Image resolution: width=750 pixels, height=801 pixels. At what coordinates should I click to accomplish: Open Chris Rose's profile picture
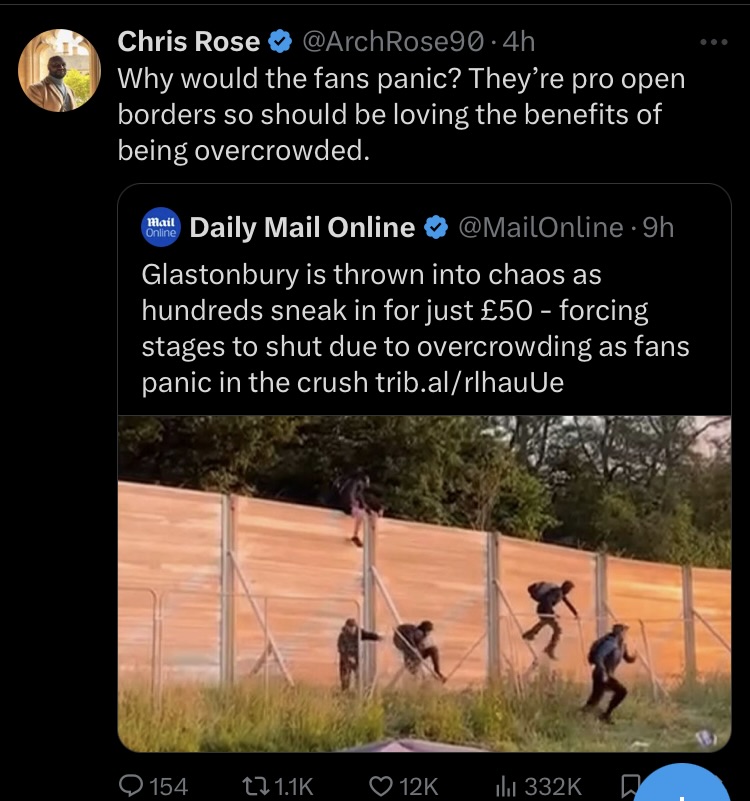pos(60,70)
